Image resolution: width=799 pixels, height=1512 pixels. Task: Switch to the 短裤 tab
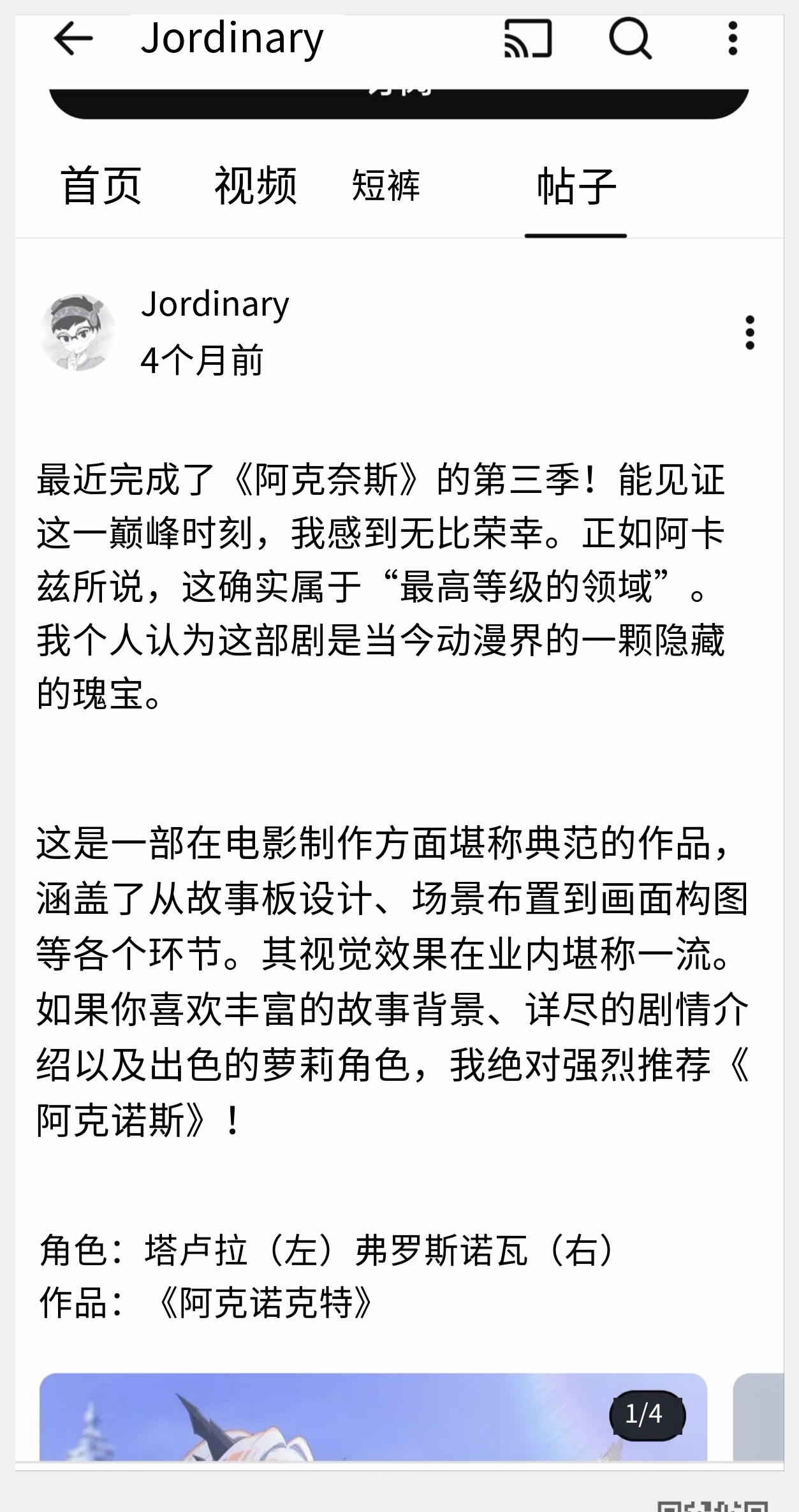point(386,186)
